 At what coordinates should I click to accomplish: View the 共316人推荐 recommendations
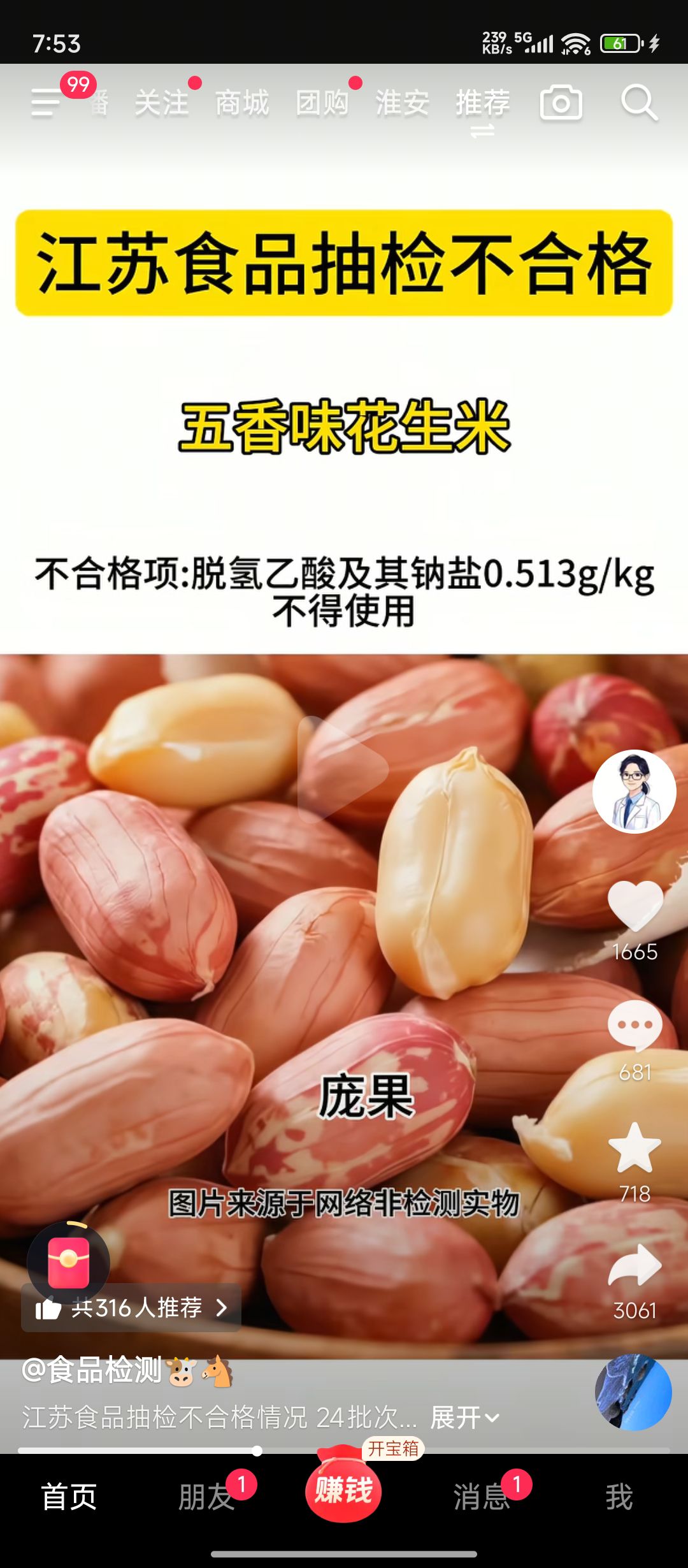[131, 1308]
